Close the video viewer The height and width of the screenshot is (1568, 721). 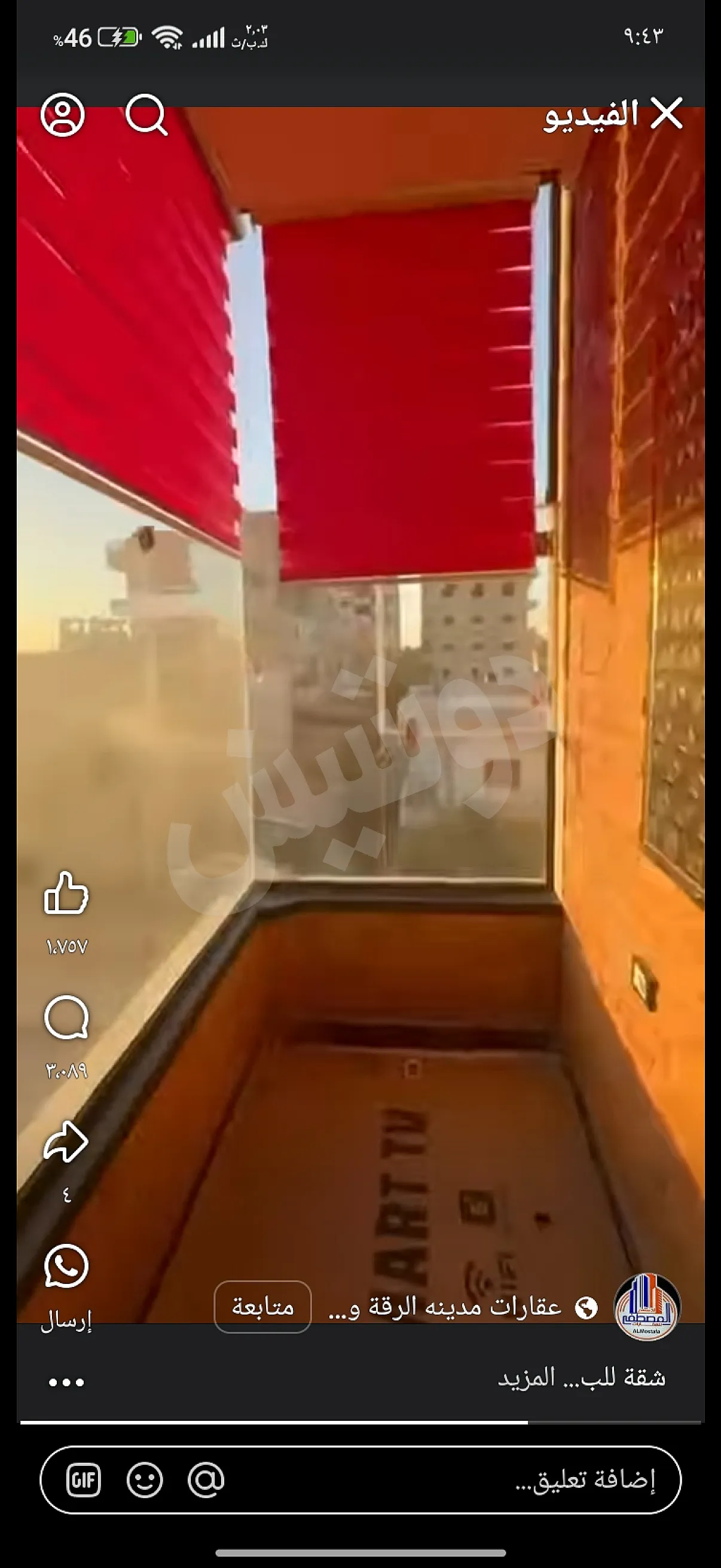coord(666,114)
